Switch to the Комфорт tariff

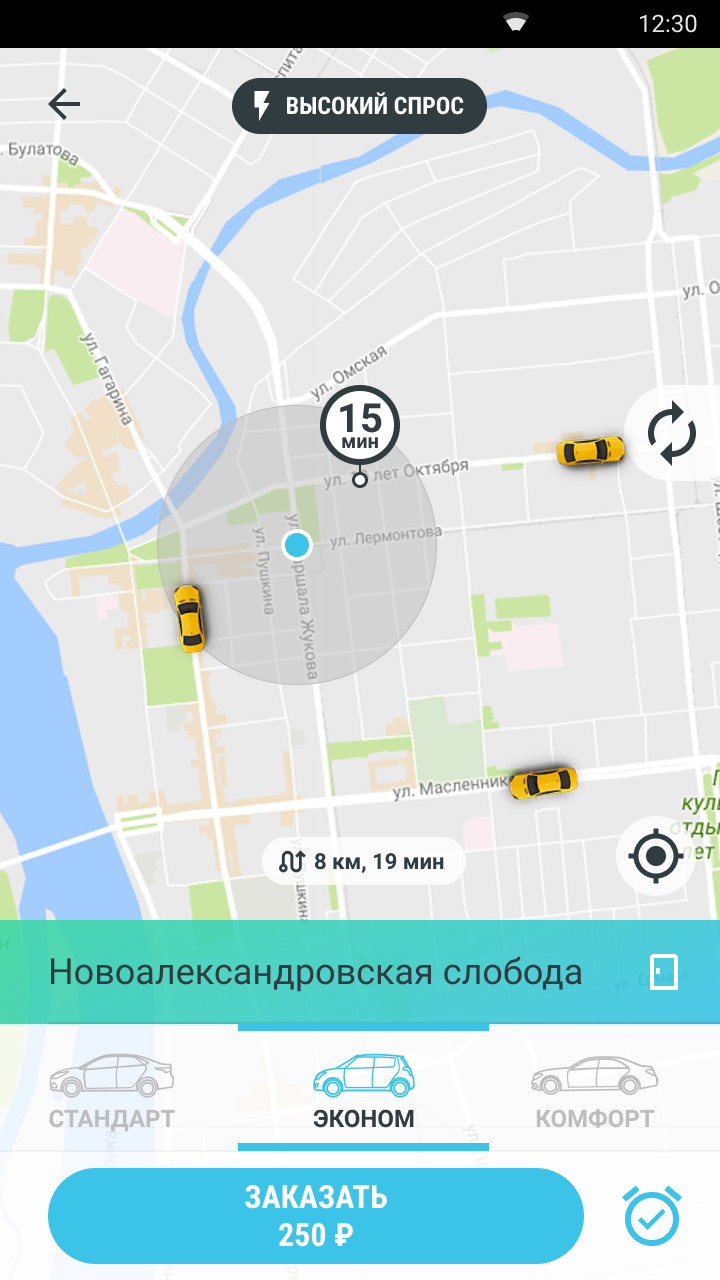pyautogui.click(x=594, y=1092)
